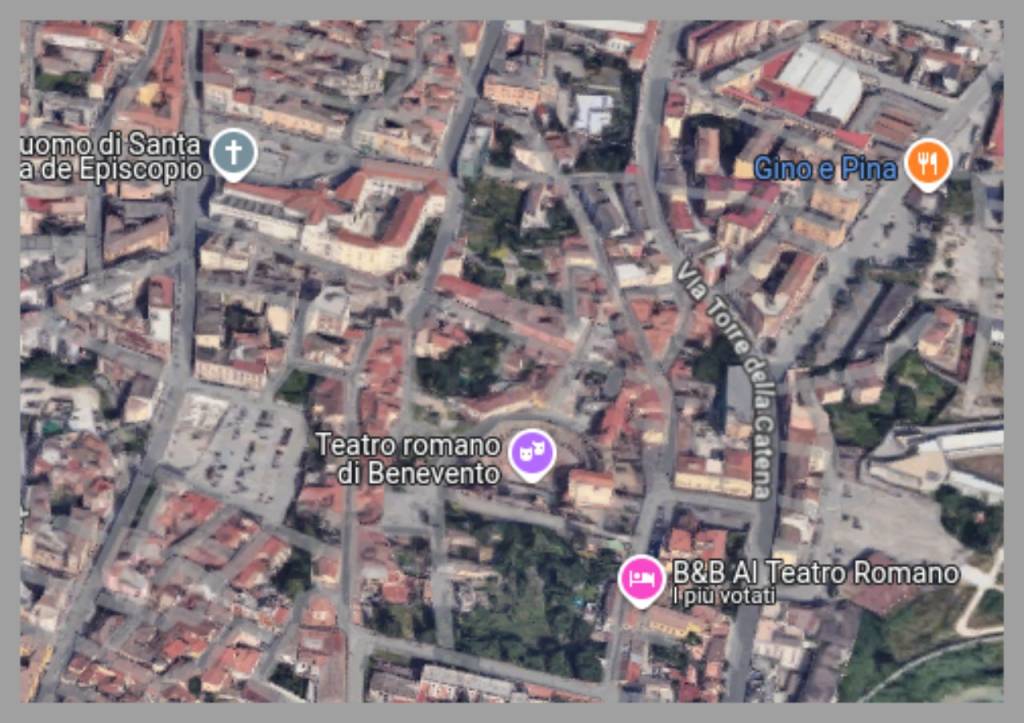Tap the B&B Al Teatro Romano hotel pin

pyautogui.click(x=641, y=580)
